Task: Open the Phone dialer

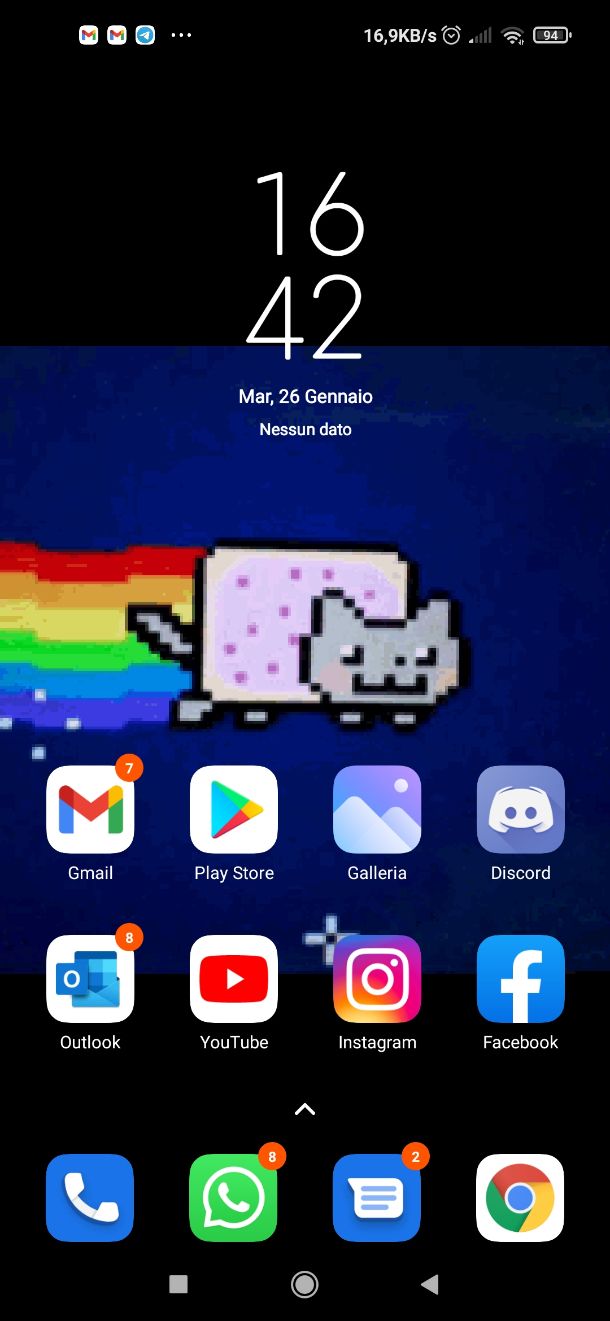Action: (x=90, y=1198)
